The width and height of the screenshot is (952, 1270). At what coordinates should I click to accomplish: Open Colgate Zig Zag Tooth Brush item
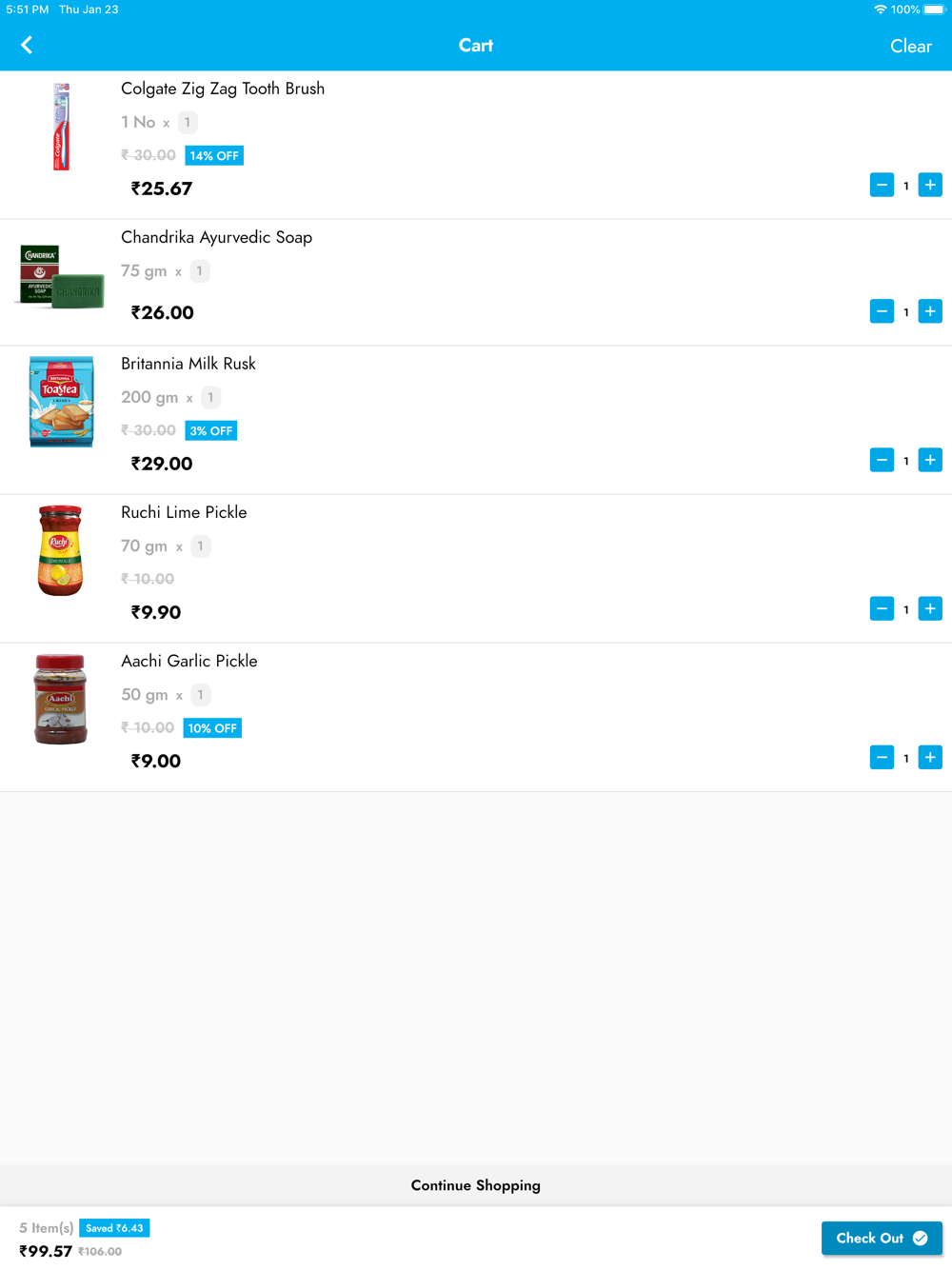(223, 89)
